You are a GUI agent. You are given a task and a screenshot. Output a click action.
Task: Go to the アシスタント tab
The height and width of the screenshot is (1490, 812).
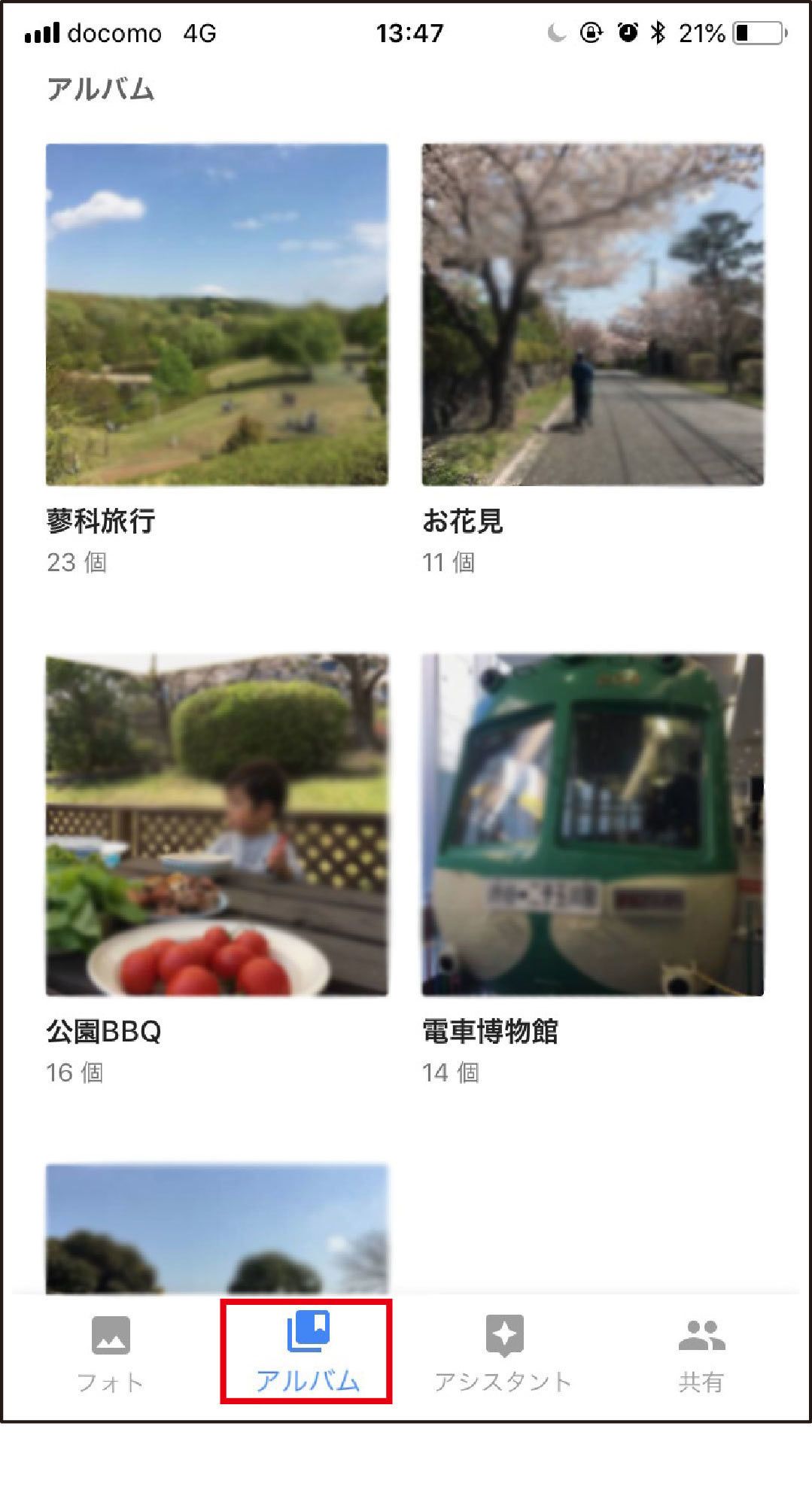pyautogui.click(x=504, y=1354)
